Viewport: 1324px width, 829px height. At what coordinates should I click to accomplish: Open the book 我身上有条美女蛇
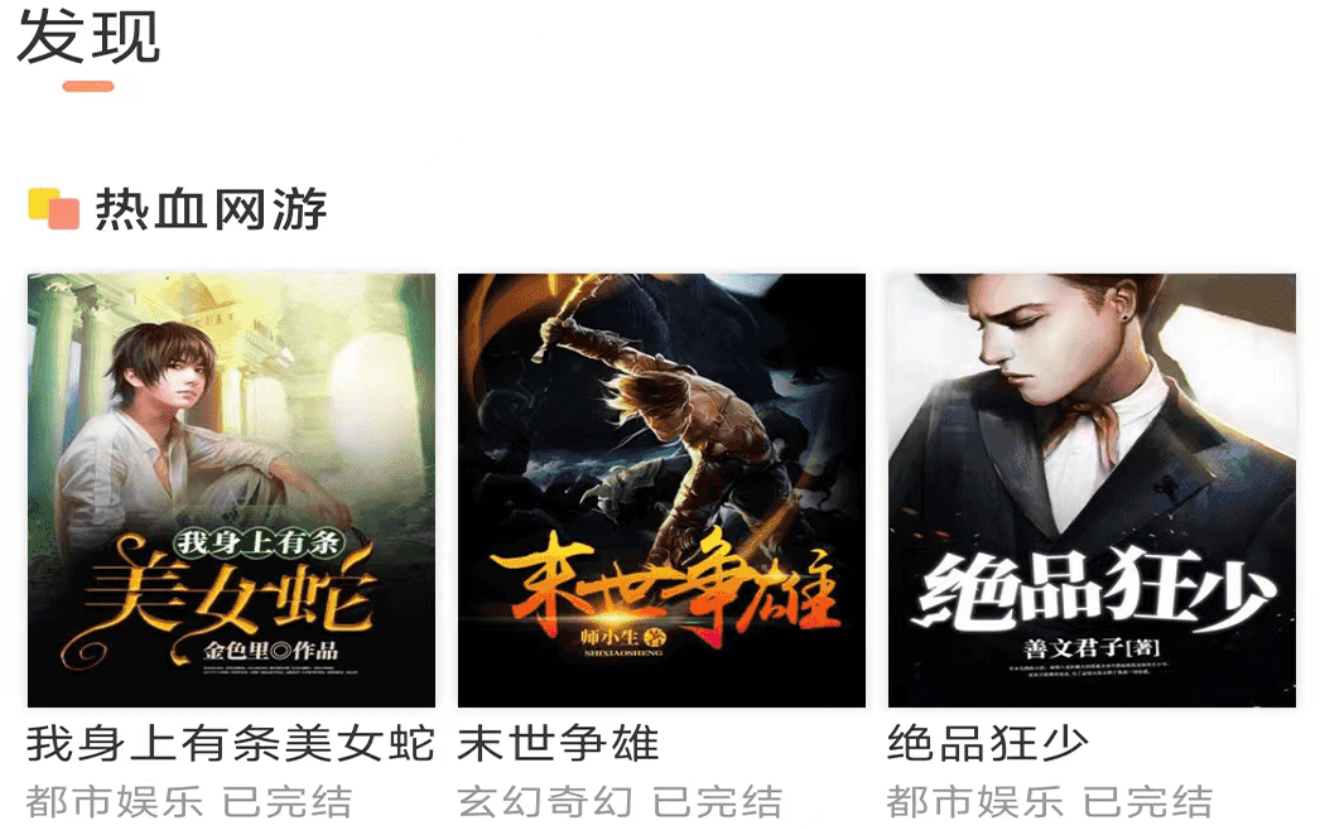point(231,490)
